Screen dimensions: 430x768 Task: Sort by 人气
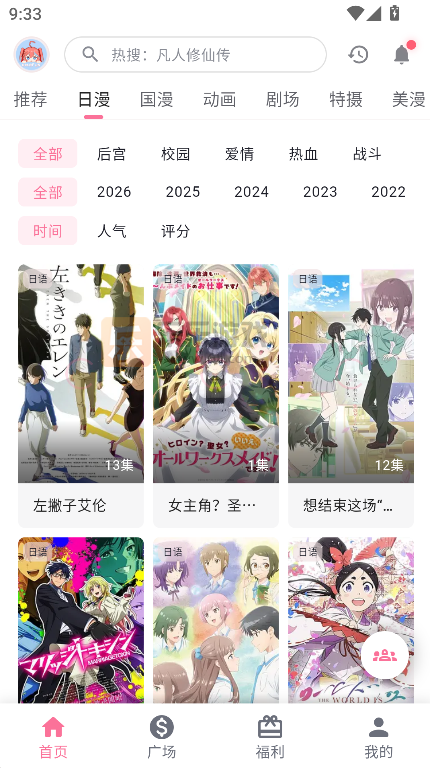point(112,231)
